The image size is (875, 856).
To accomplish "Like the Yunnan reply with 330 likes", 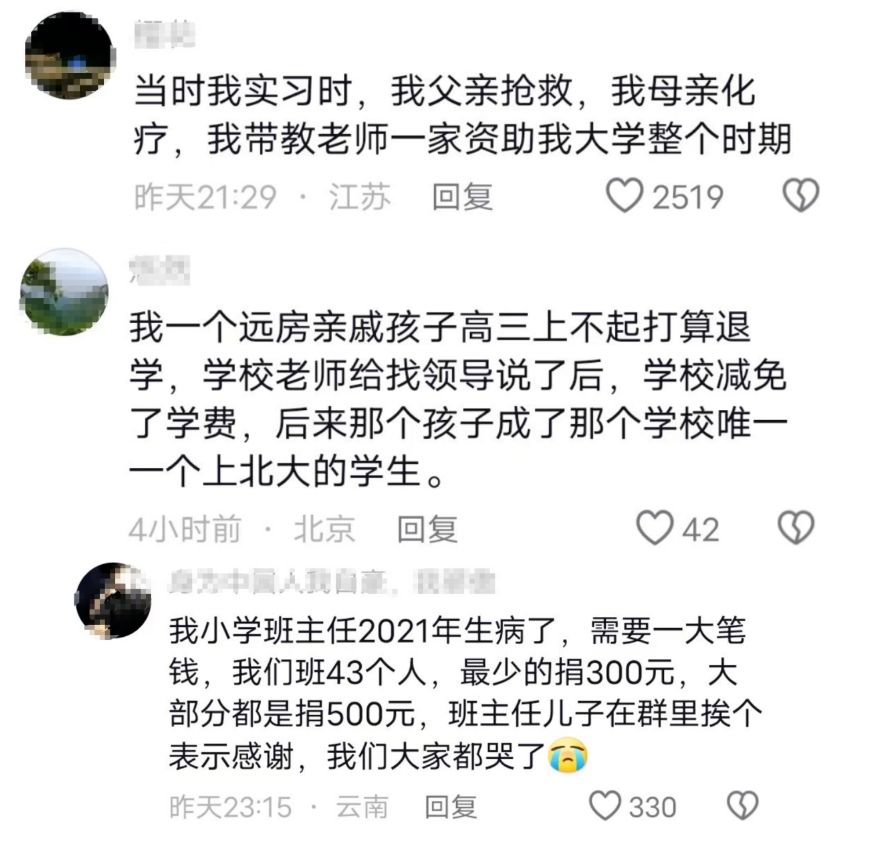I will pyautogui.click(x=605, y=805).
